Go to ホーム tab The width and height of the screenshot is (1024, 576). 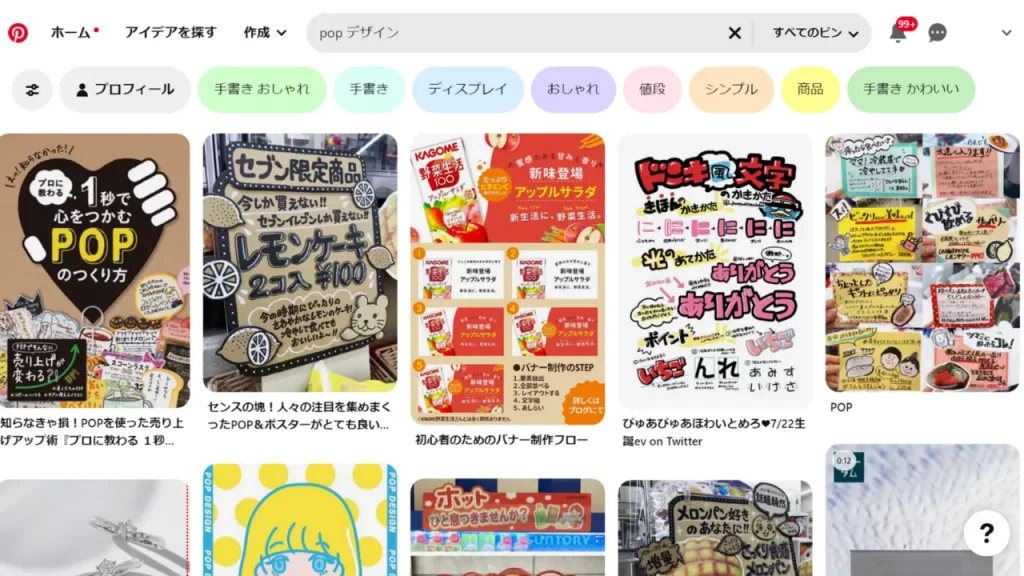click(72, 32)
